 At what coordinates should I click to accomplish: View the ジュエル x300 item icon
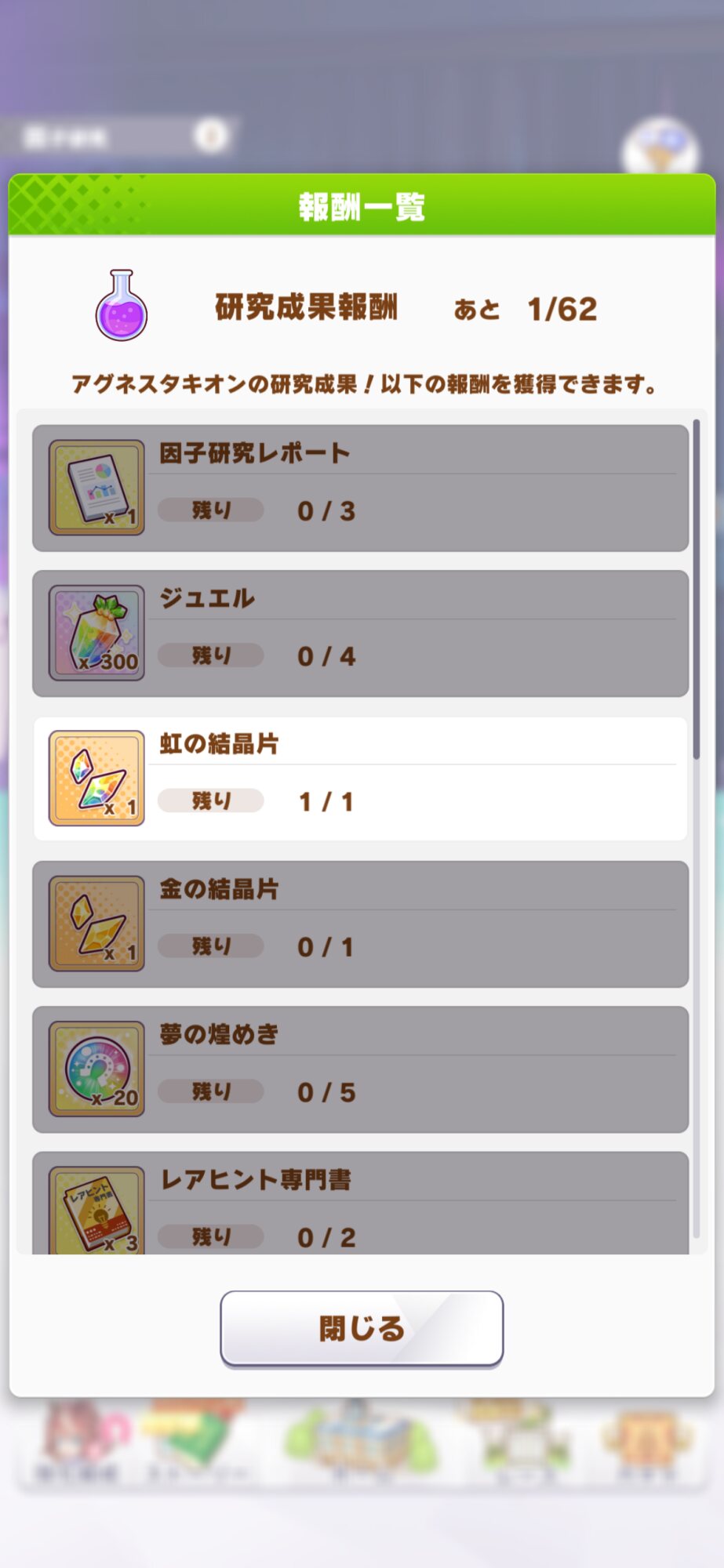pyautogui.click(x=96, y=633)
